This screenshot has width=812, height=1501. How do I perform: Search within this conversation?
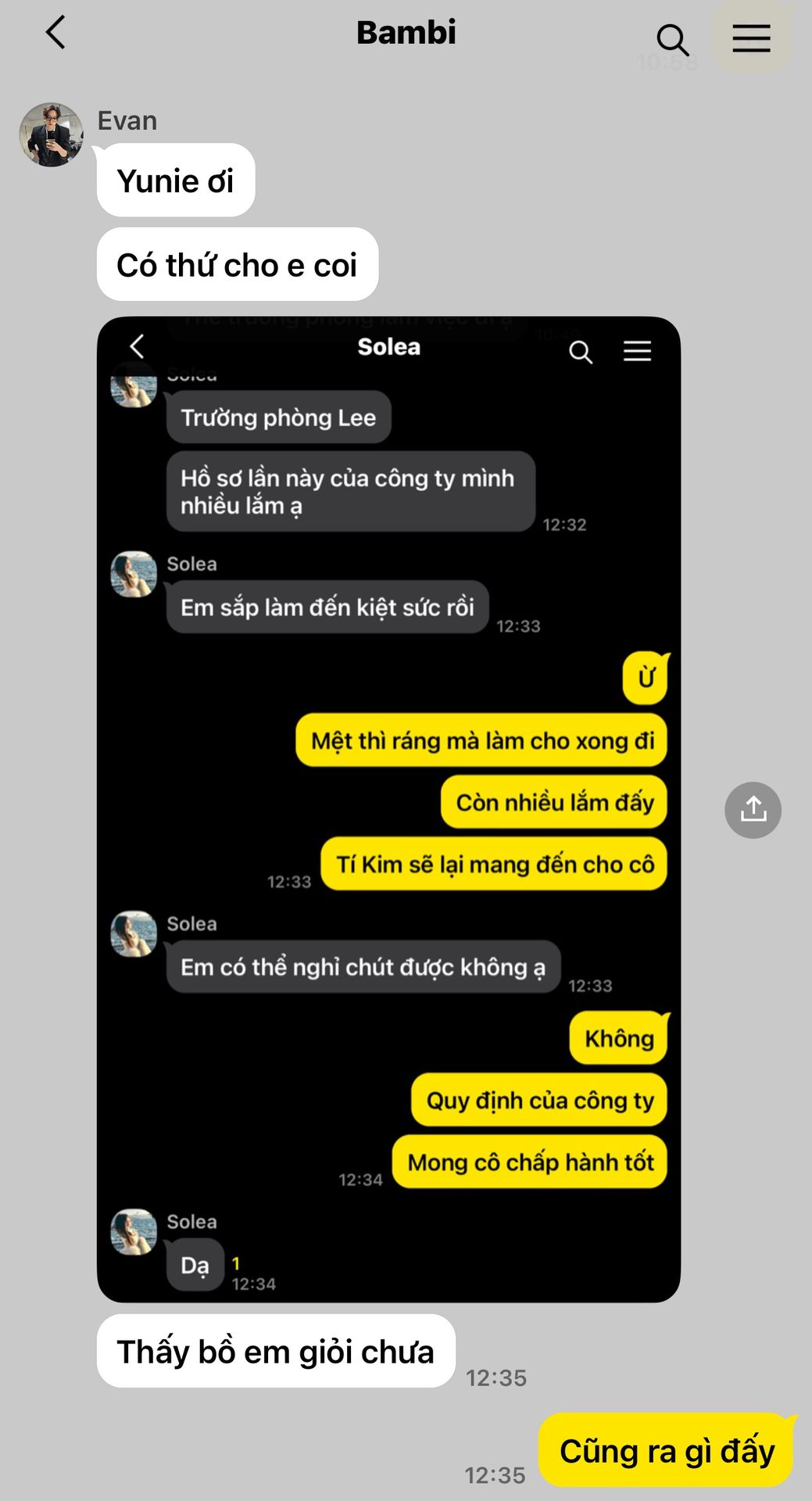672,38
